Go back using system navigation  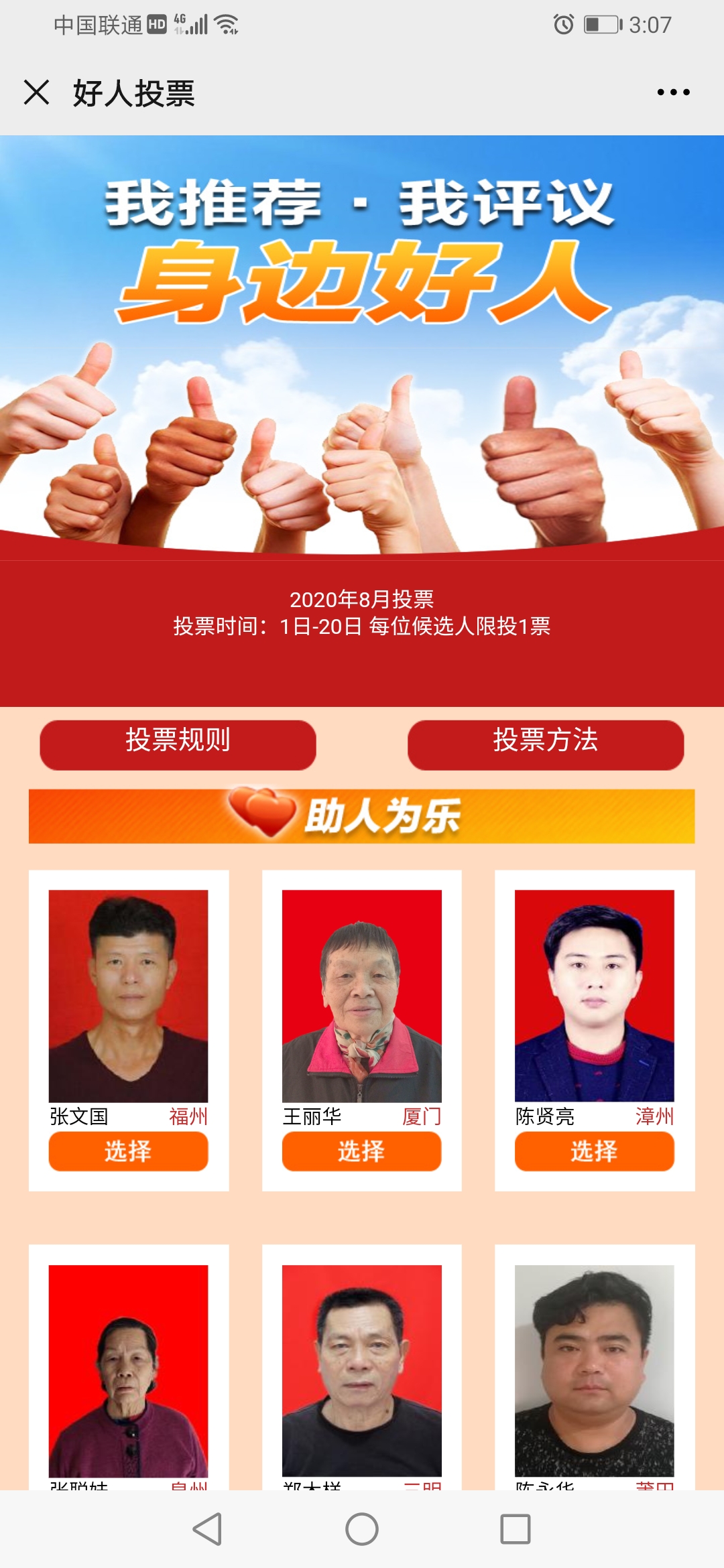pos(207,1529)
